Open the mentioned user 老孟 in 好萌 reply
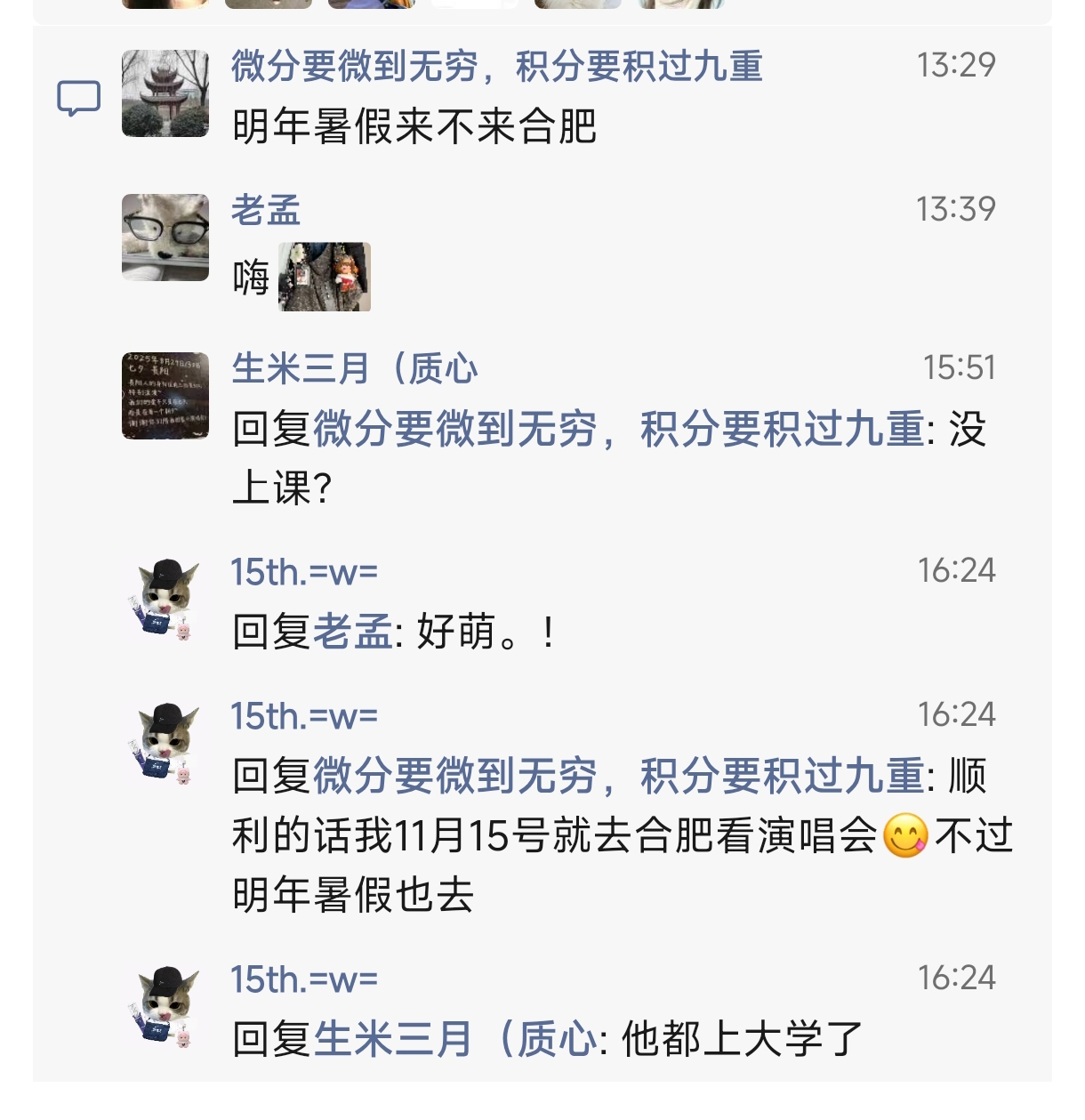Screen dimensions: 1085x1120 click(x=352, y=633)
